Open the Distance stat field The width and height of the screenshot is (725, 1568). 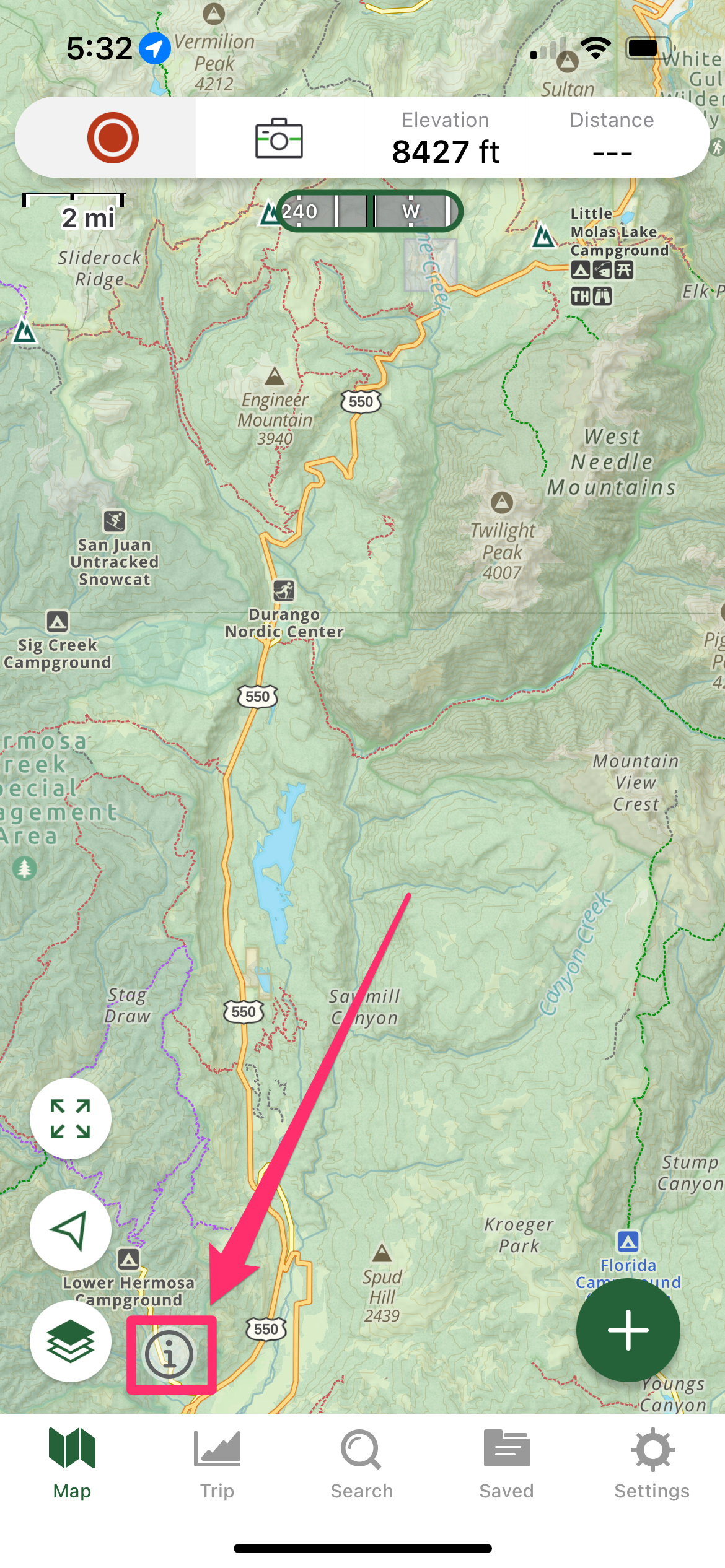pyautogui.click(x=612, y=137)
